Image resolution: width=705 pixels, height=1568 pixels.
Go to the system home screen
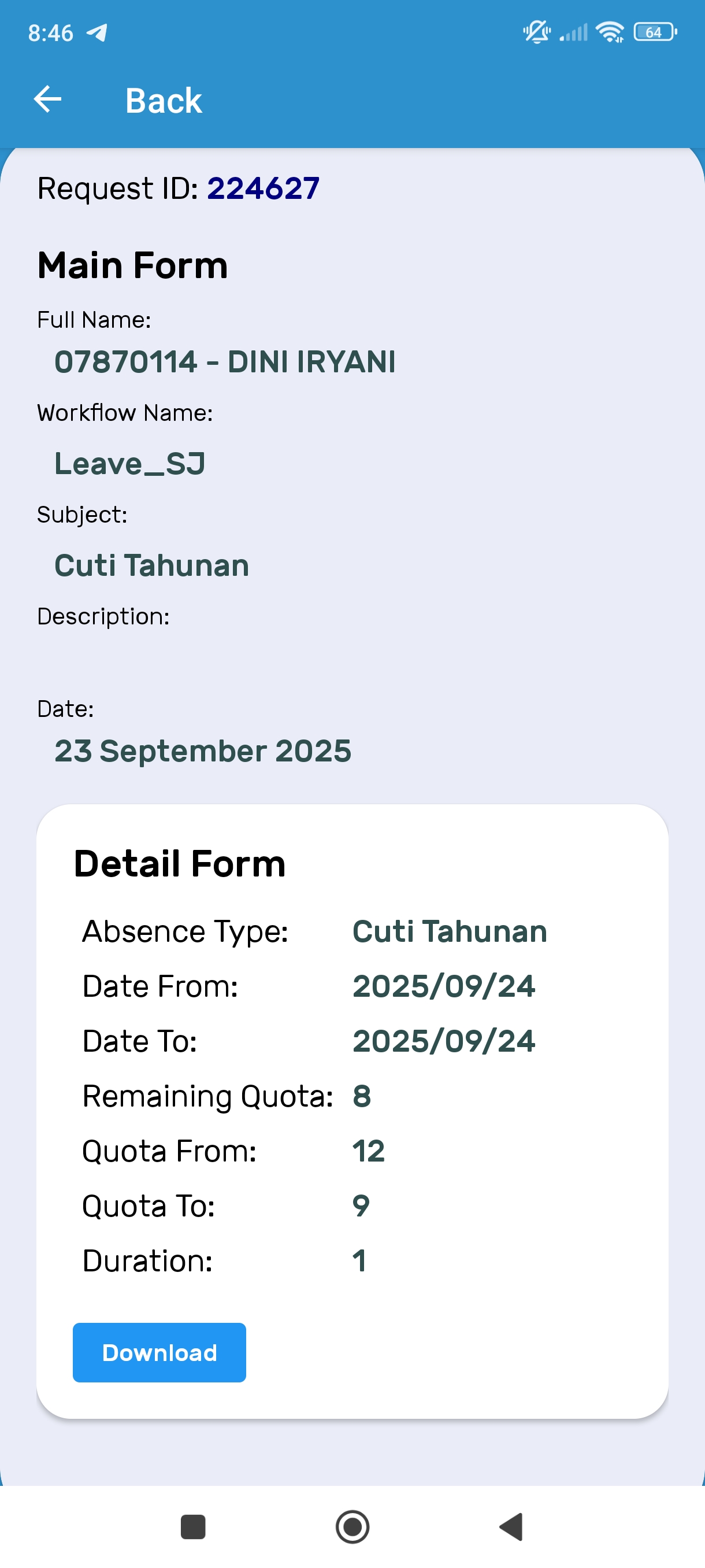(352, 1526)
